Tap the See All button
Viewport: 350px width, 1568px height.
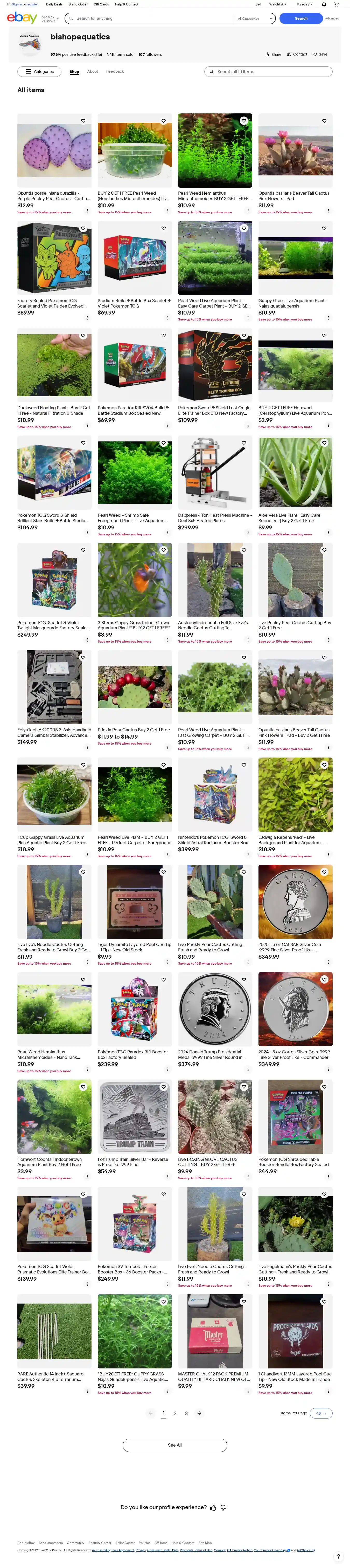coord(175,1444)
